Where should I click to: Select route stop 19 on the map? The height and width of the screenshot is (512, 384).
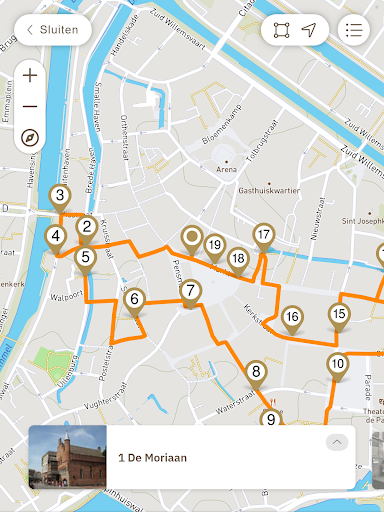(215, 248)
